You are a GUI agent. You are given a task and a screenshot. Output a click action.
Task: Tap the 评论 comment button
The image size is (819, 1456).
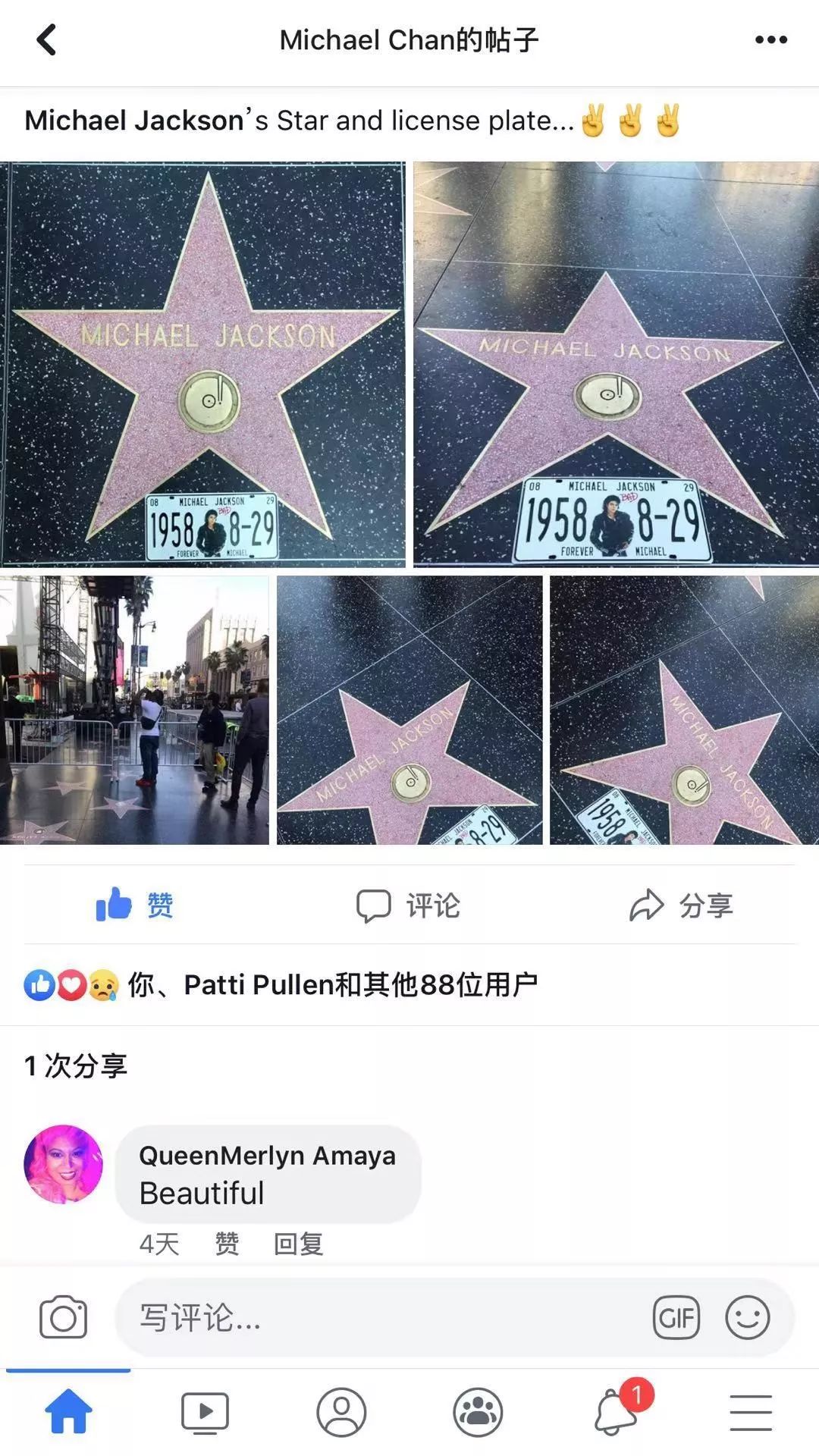pos(409,905)
